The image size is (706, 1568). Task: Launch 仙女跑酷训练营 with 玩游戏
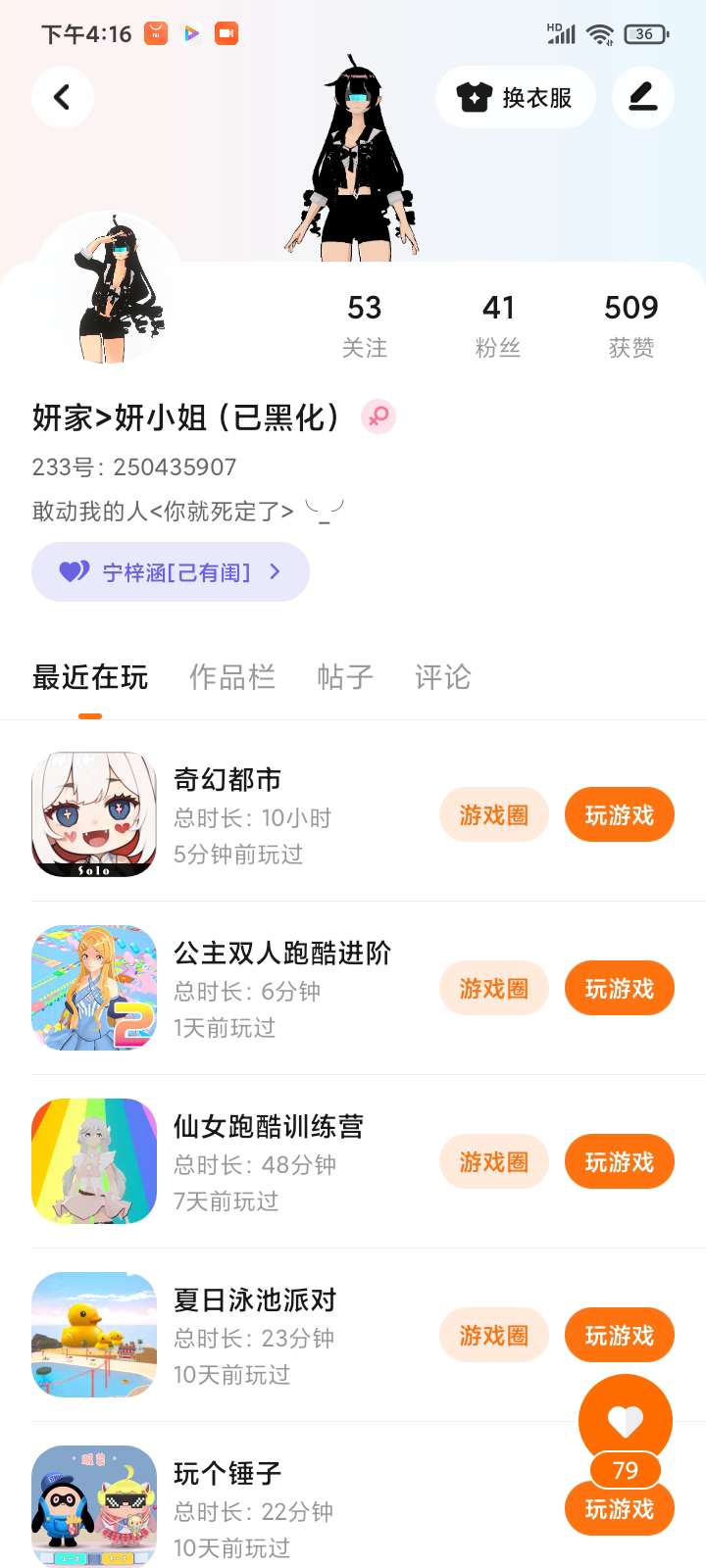click(x=619, y=1161)
